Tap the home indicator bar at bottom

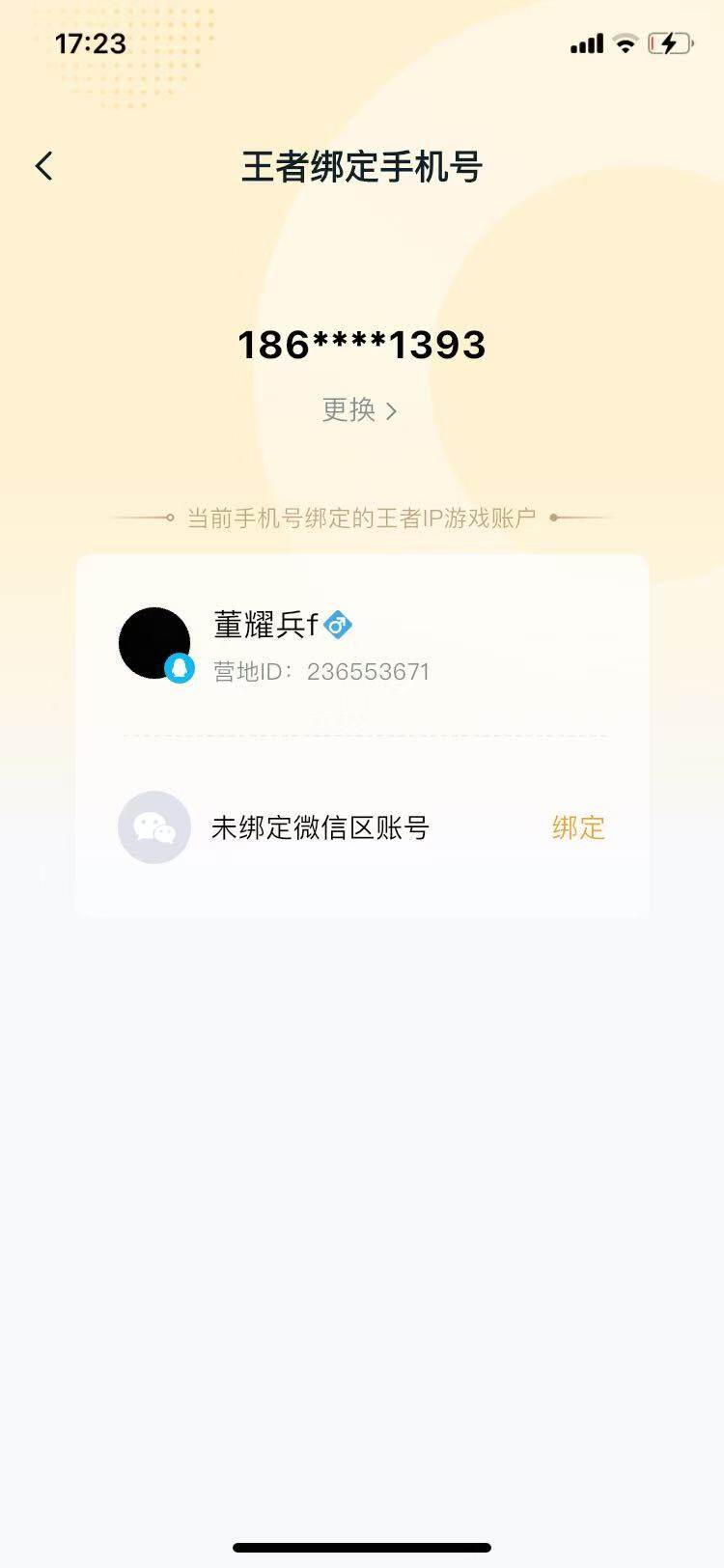tap(362, 1547)
